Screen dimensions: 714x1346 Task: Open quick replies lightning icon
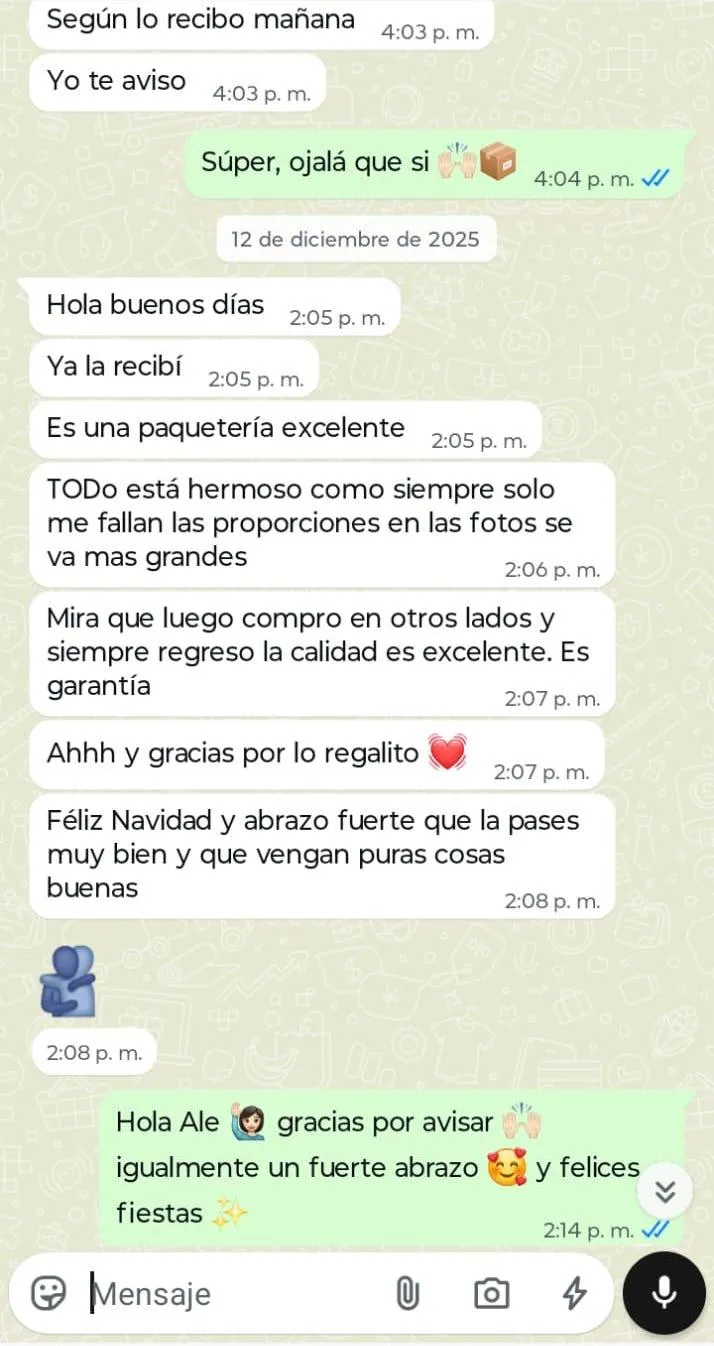(574, 1293)
